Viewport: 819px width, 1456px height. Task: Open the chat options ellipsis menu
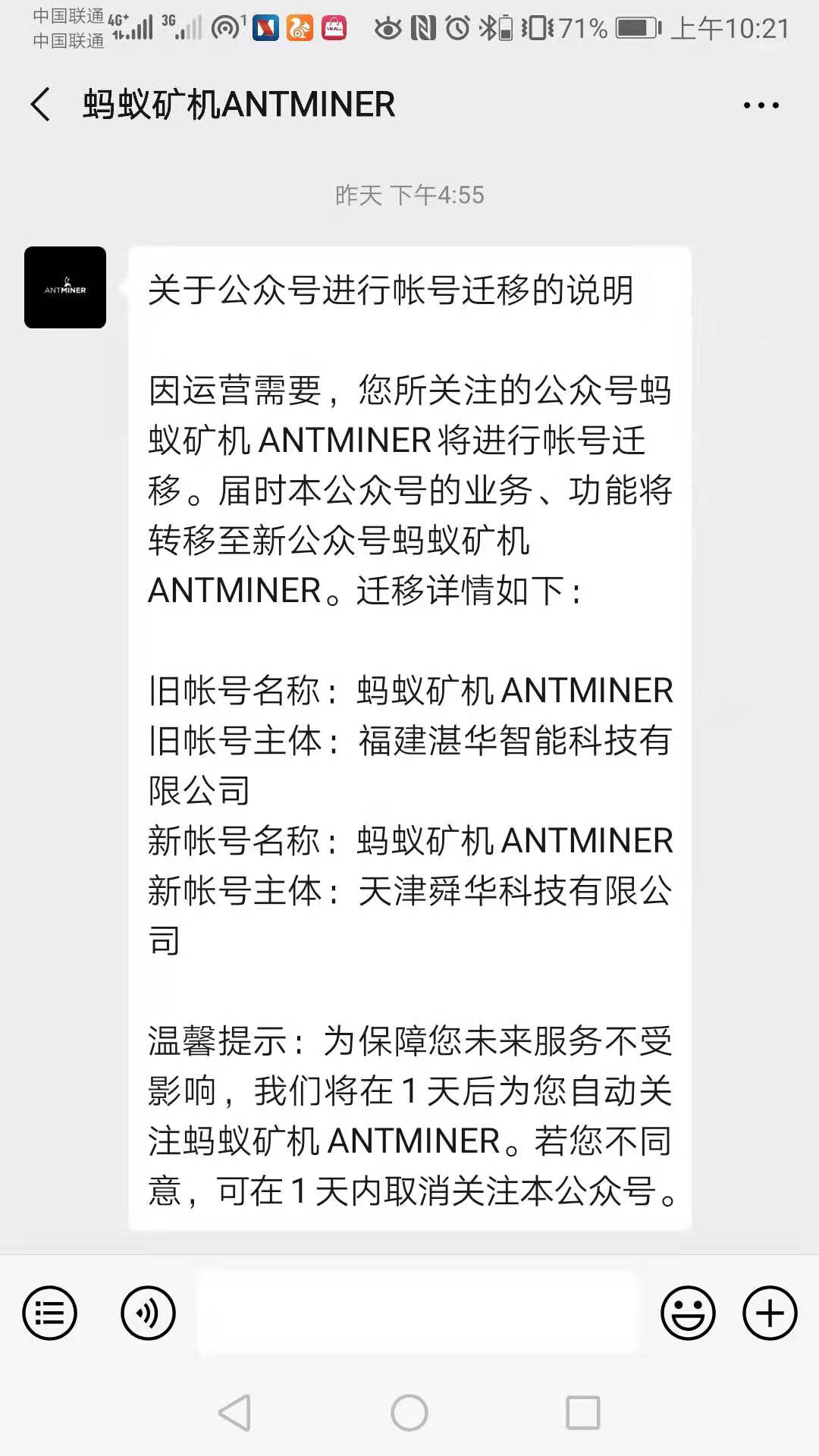coord(760,105)
